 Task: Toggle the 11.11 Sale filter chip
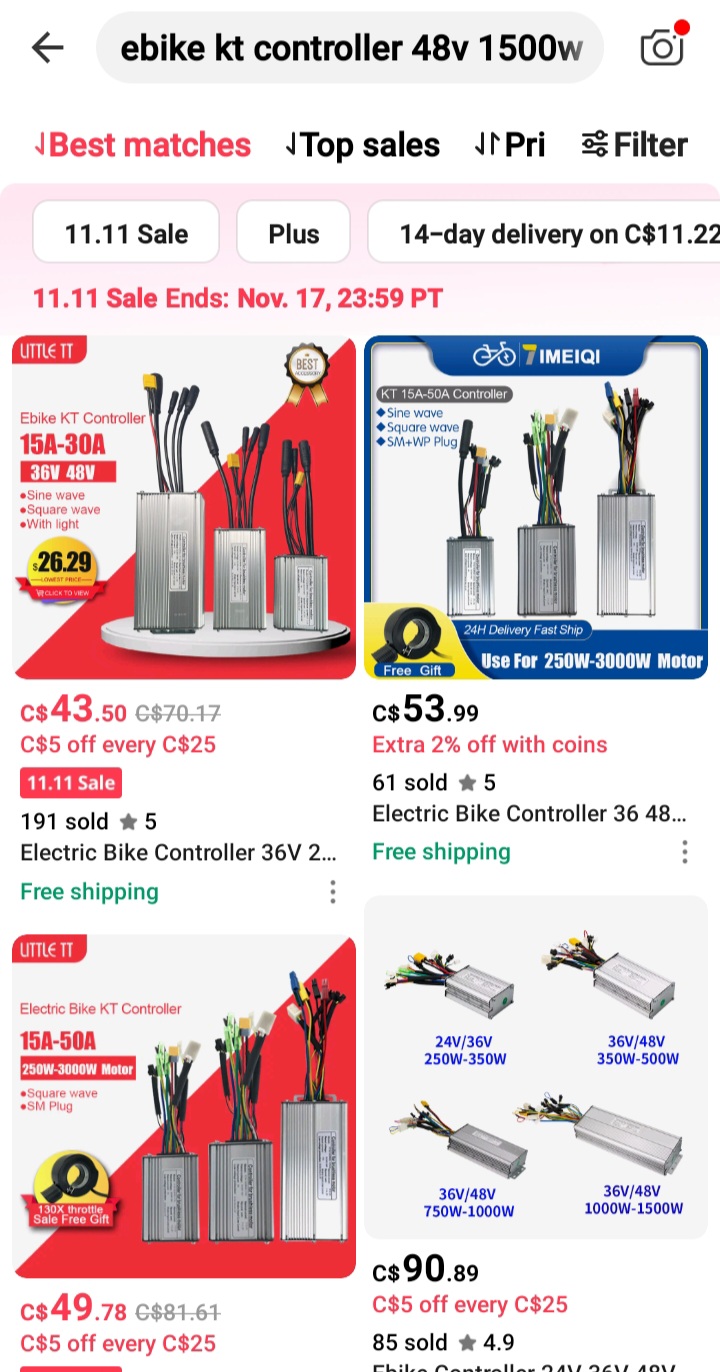click(125, 231)
